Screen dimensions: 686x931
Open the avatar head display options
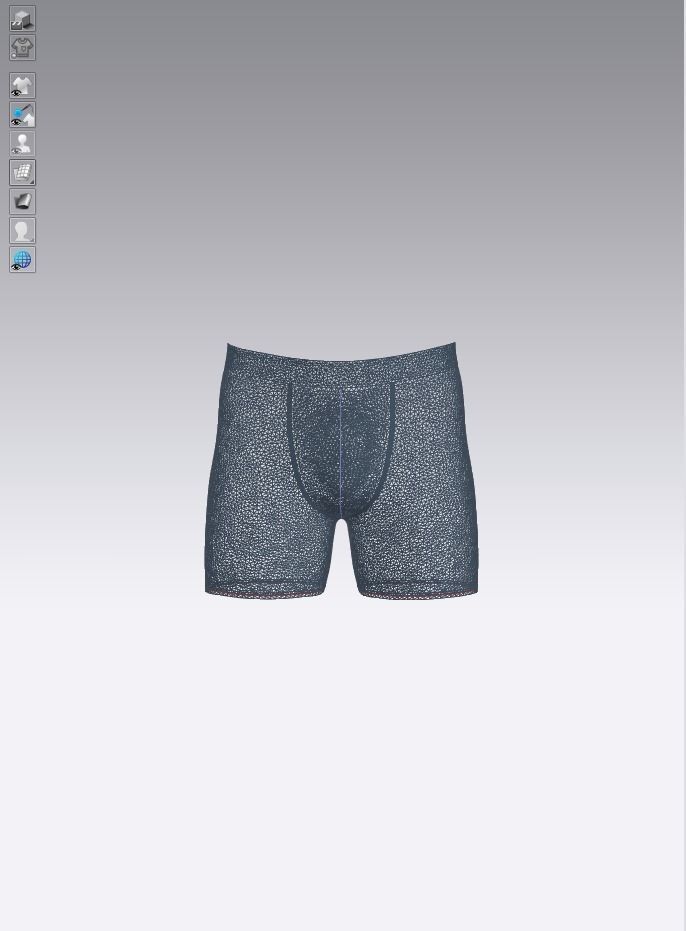click(22, 231)
